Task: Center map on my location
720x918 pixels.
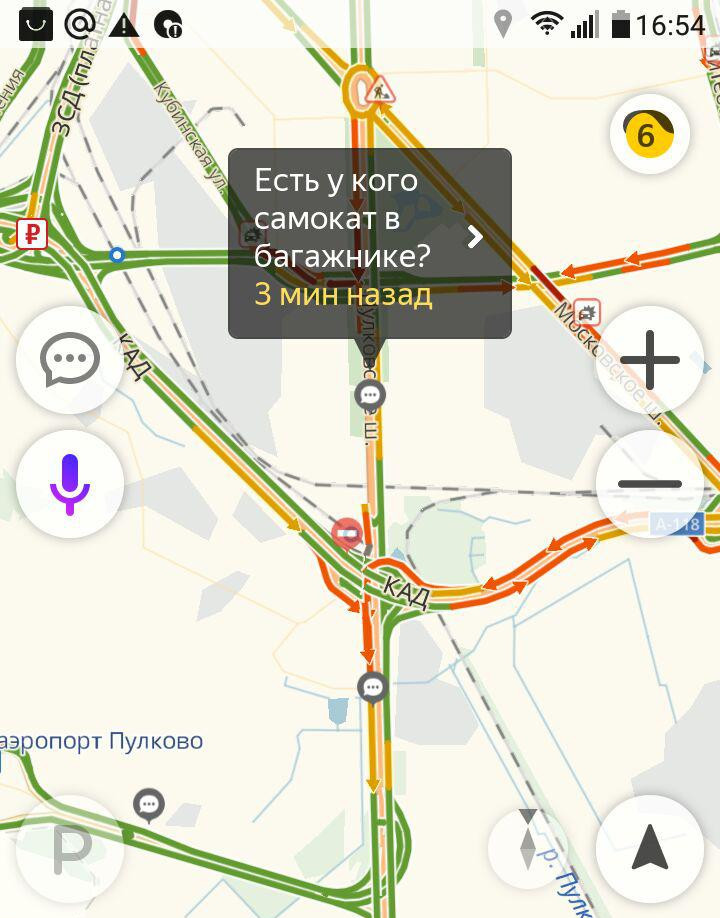Action: point(650,849)
